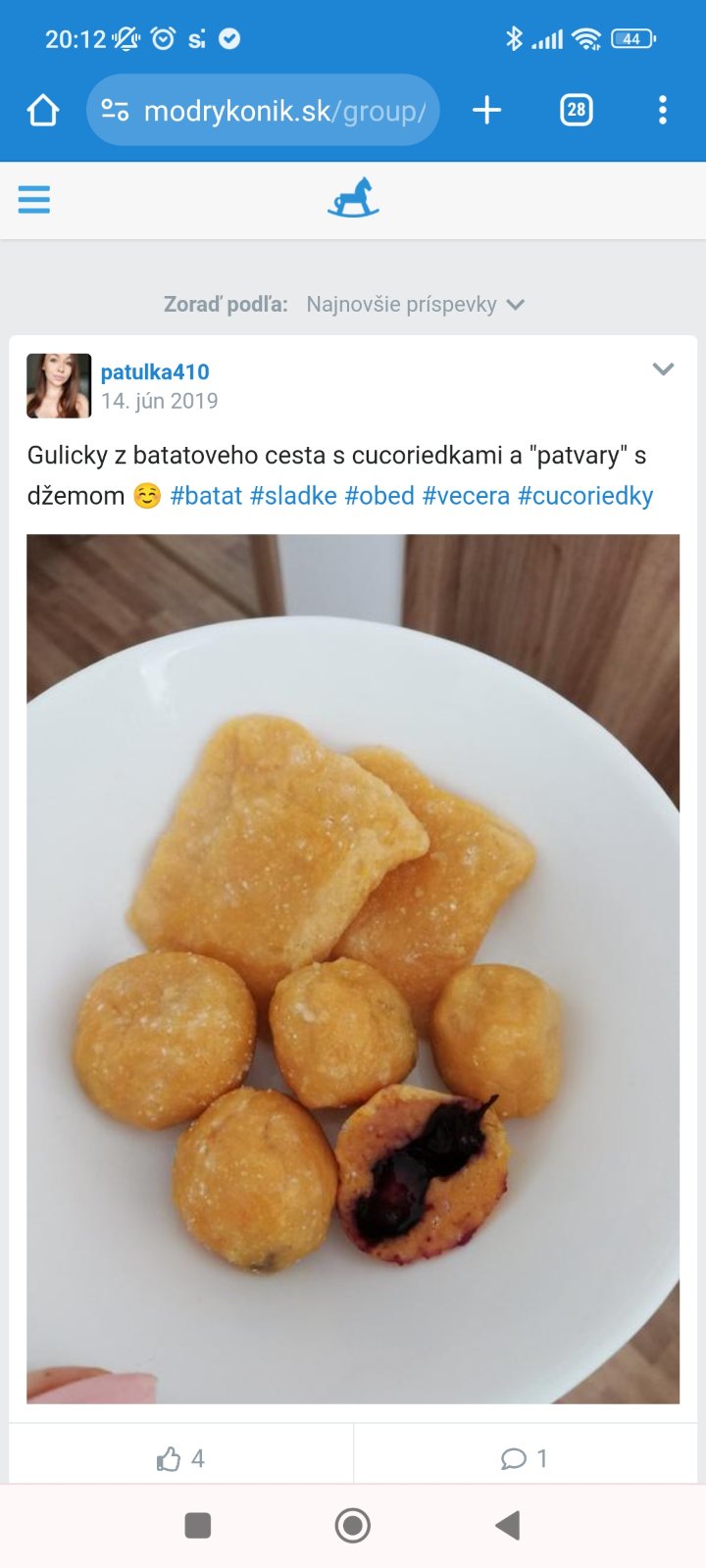Open the hamburger side menu
Screen dimensions: 706x1568
34,199
